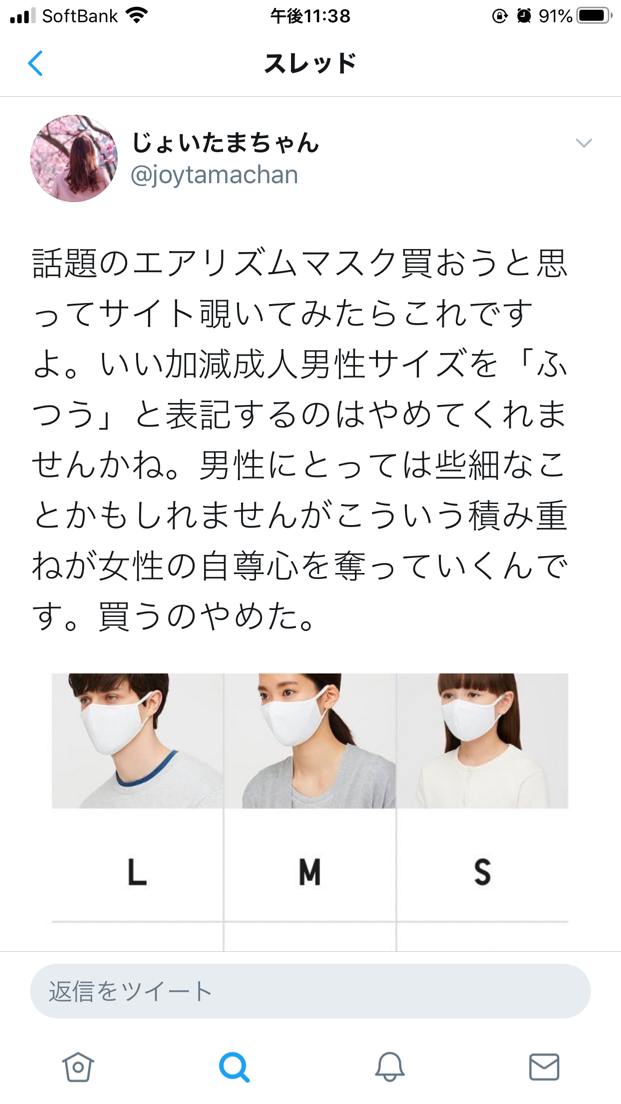Open the notifications bell tab

pyautogui.click(x=389, y=1067)
